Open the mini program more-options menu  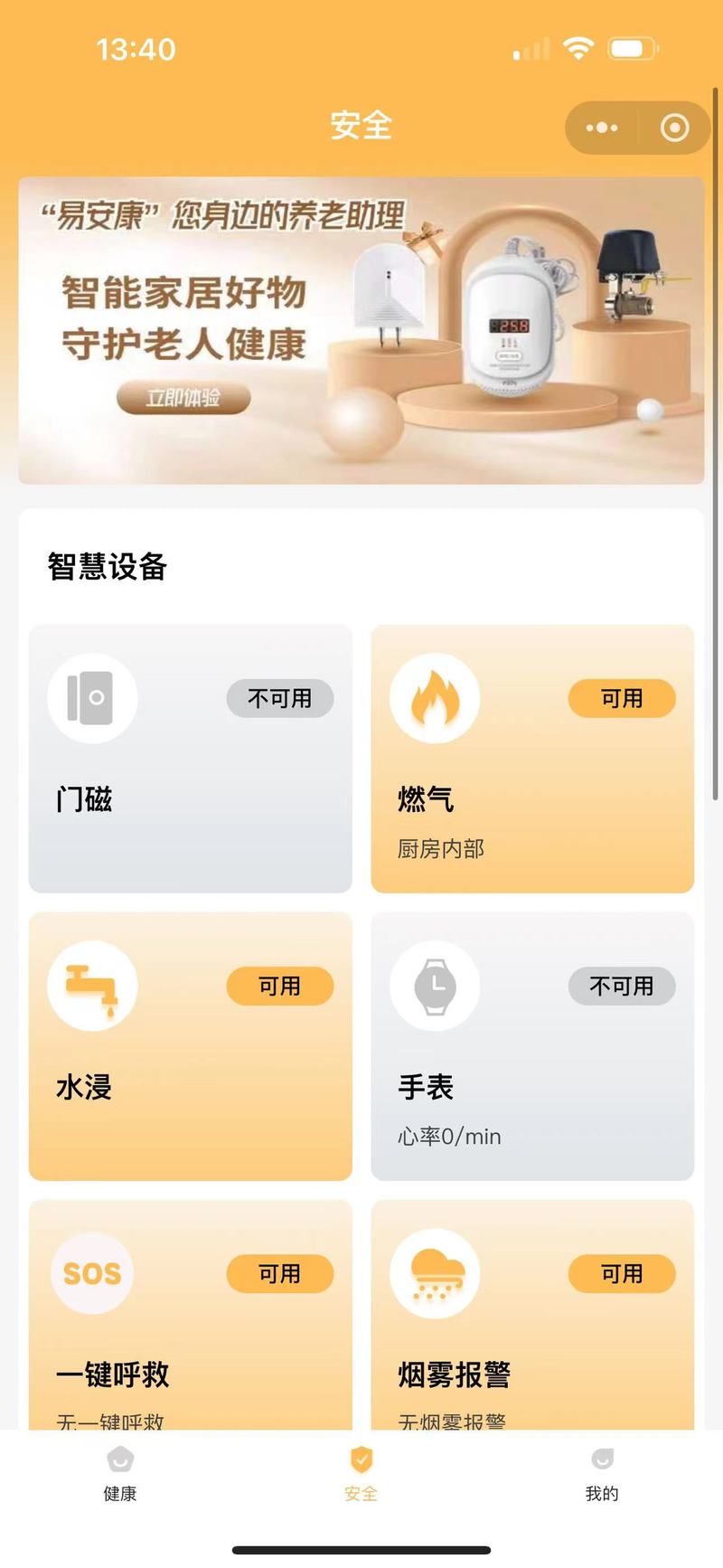click(602, 128)
